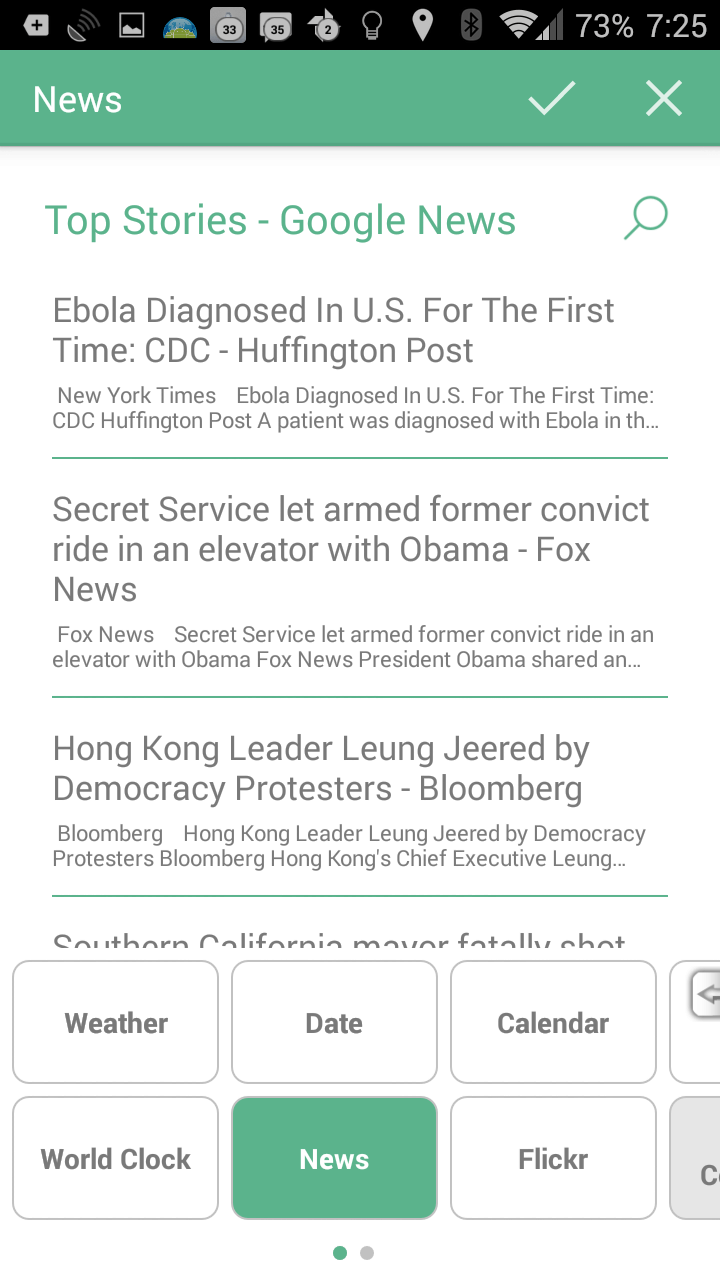Choose the Date widget
Image resolution: width=720 pixels, height=1280 pixels.
[x=334, y=1022]
